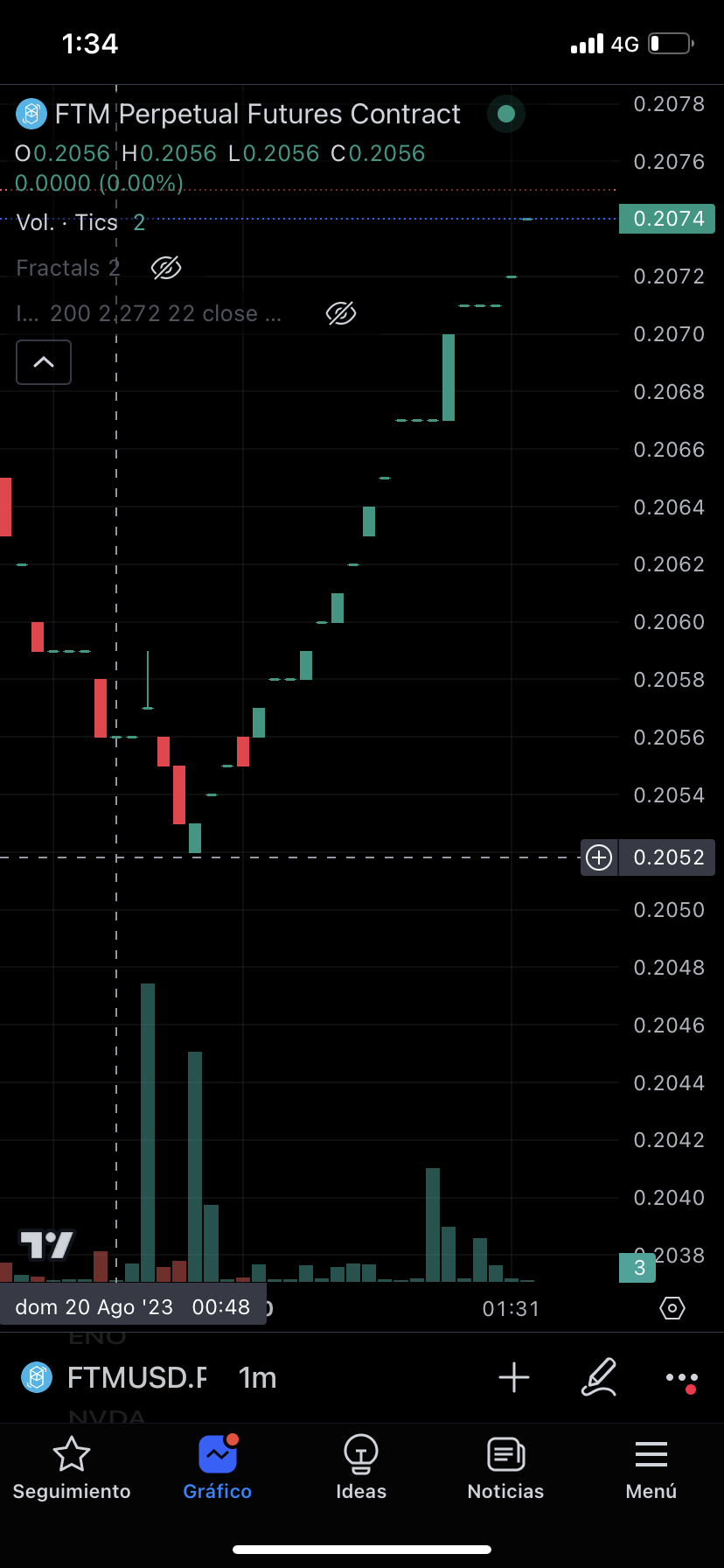Open chart scale settings hexagon icon
The height and width of the screenshot is (1568, 724).
pos(672,1308)
